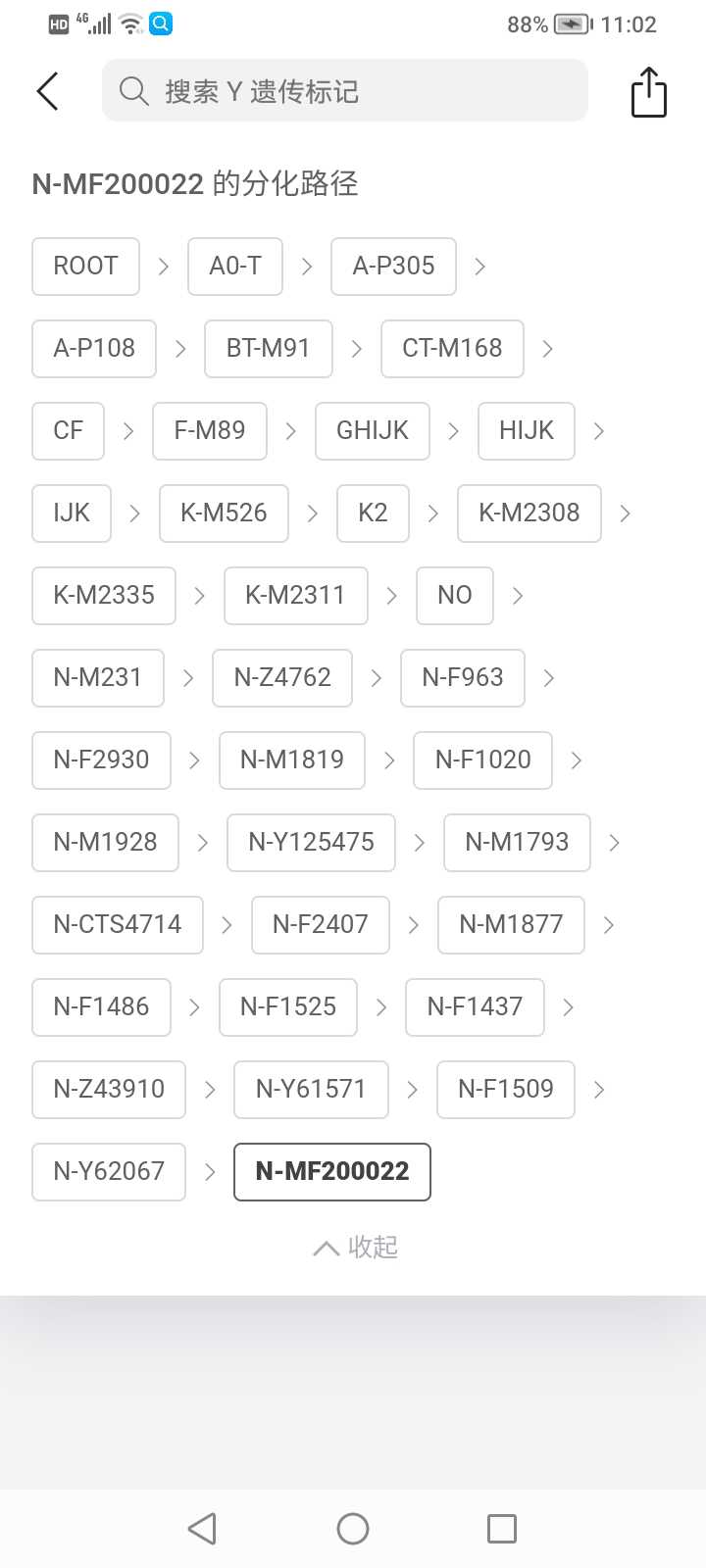Screen dimensions: 706x1568
Task: Collapse the path with 收起
Action: point(355,1248)
